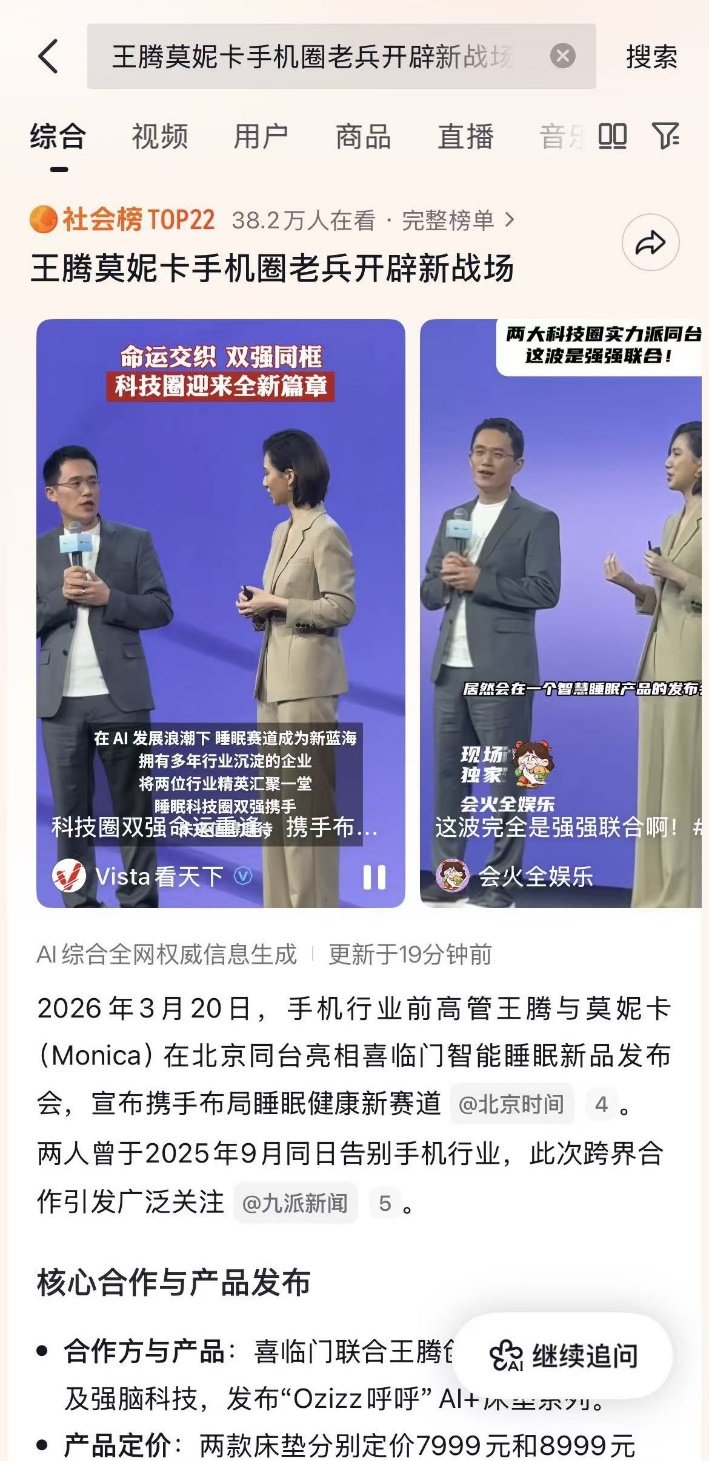The height and width of the screenshot is (1461, 709).
Task: Open the 会火全娱乐 video card
Action: [560, 600]
